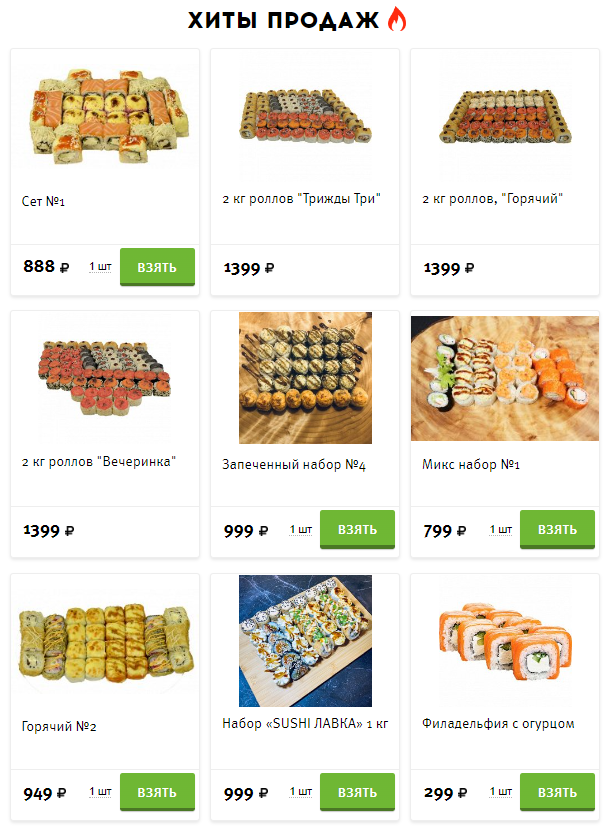The image size is (607, 826).
Task: Open Набор «SUSHI ЛАВКА» 1 кг card
Action: coord(305,640)
